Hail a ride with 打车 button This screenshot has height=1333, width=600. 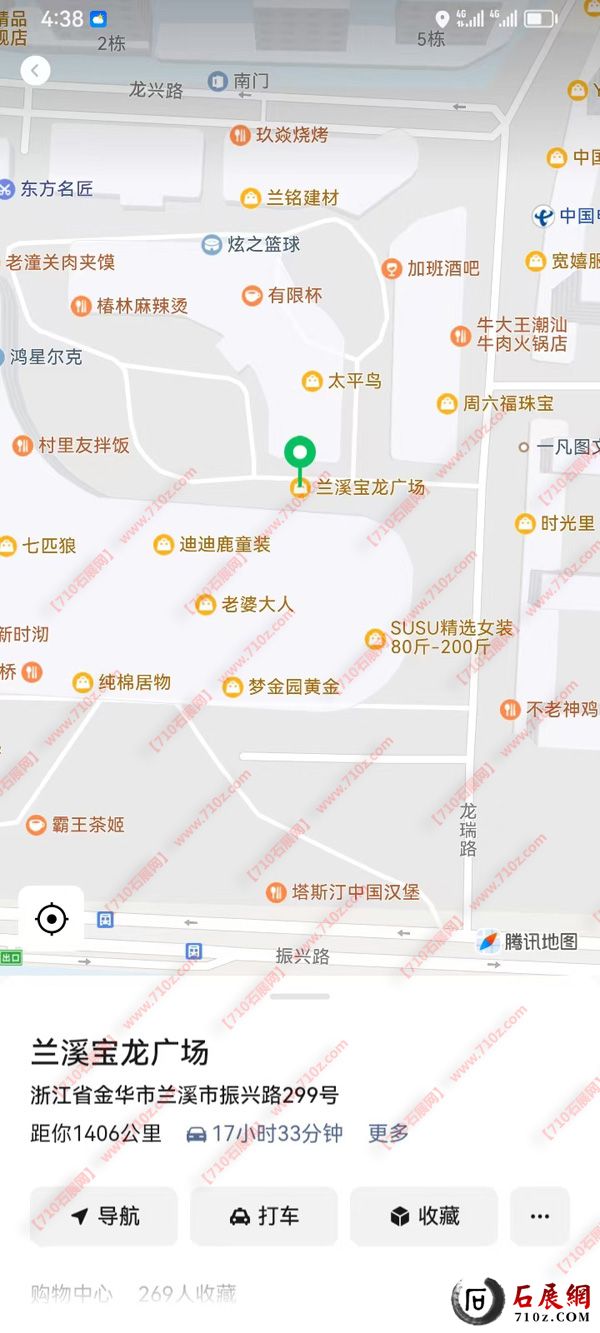tap(264, 1216)
